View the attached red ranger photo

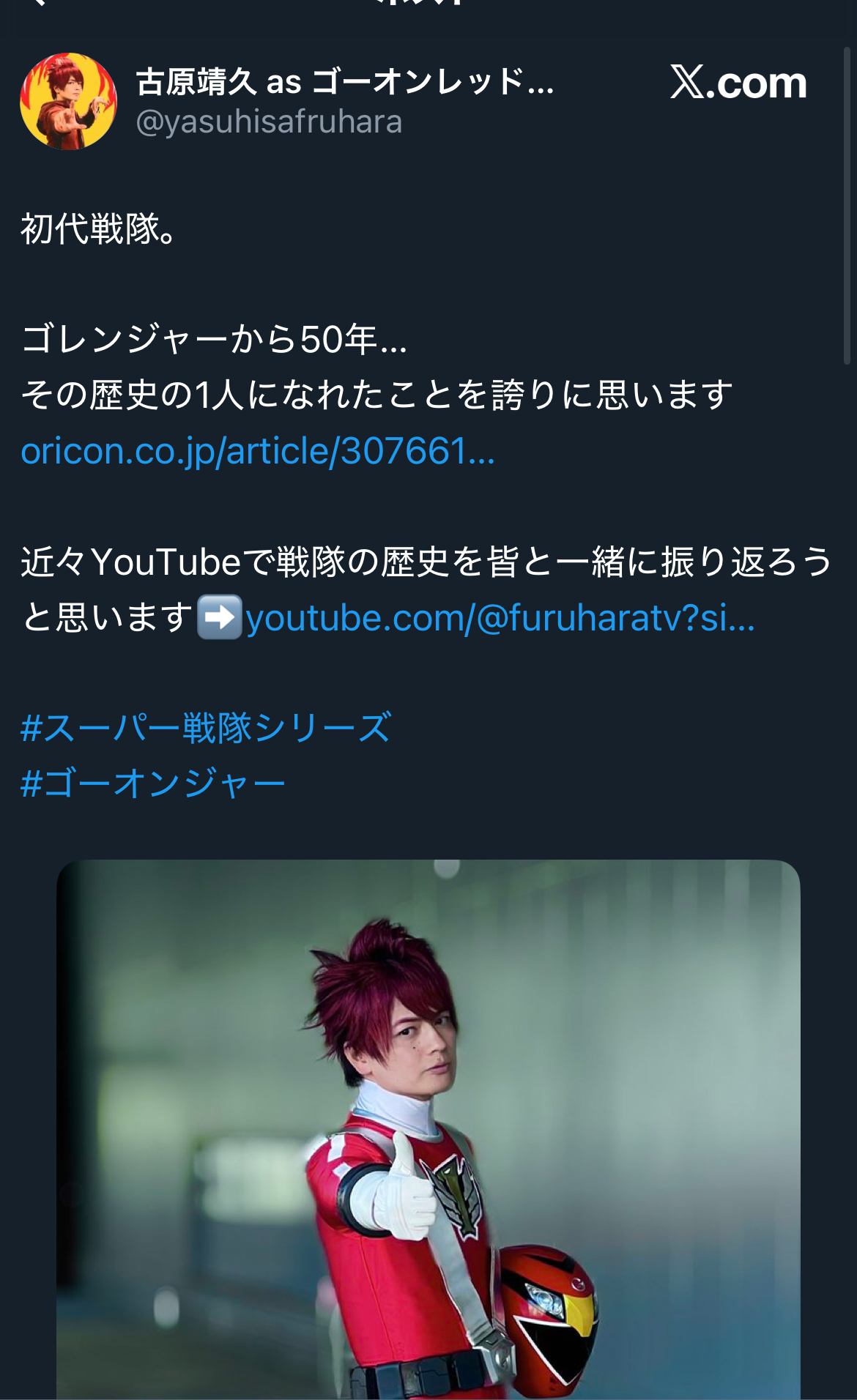click(x=428, y=1128)
